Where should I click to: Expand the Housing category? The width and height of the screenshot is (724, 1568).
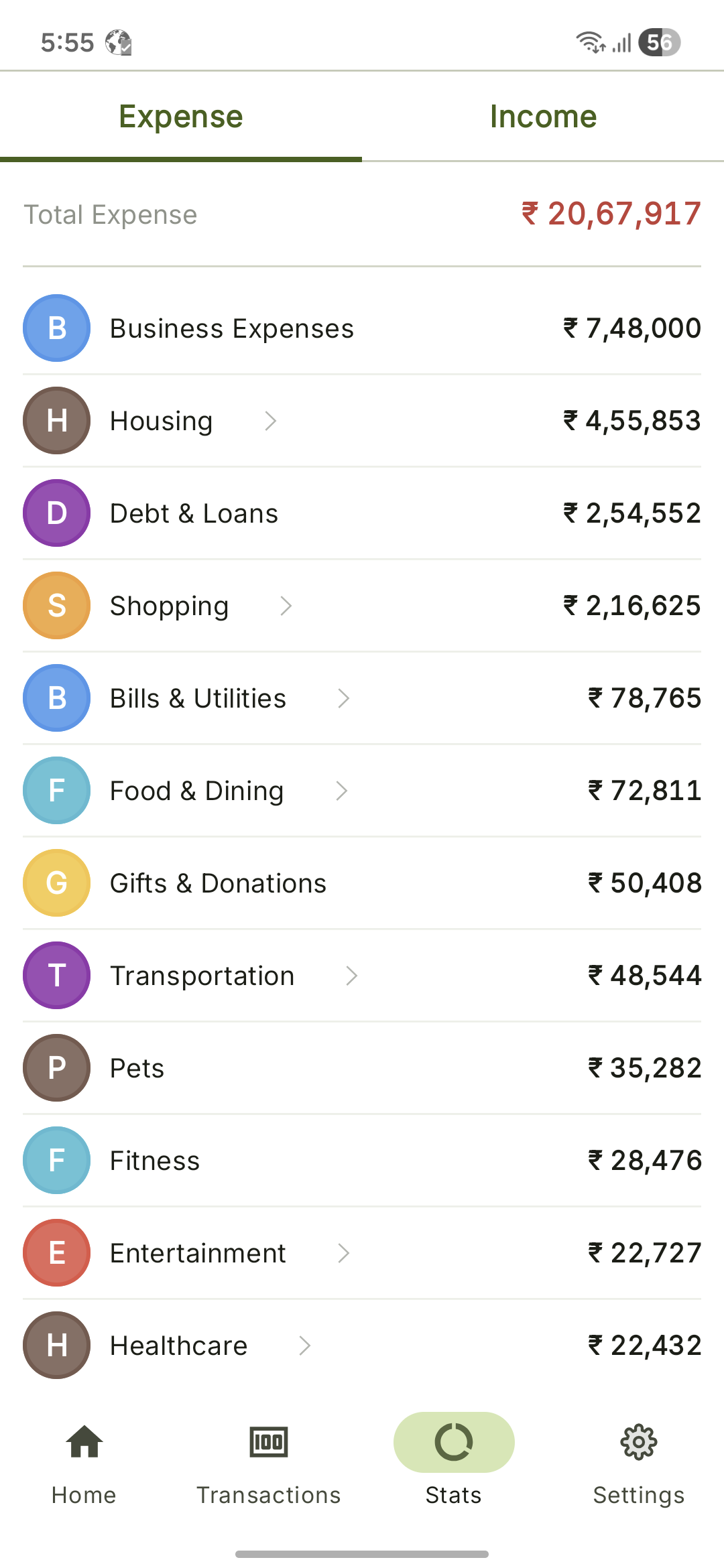click(270, 421)
